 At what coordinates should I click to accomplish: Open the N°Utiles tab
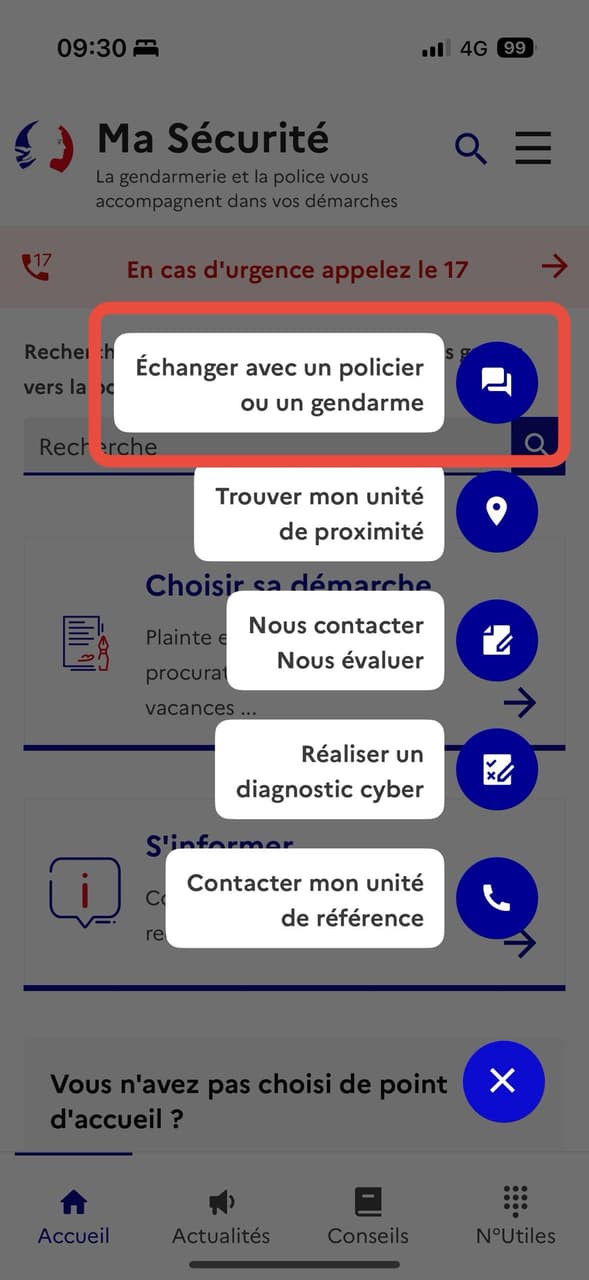click(x=515, y=1217)
